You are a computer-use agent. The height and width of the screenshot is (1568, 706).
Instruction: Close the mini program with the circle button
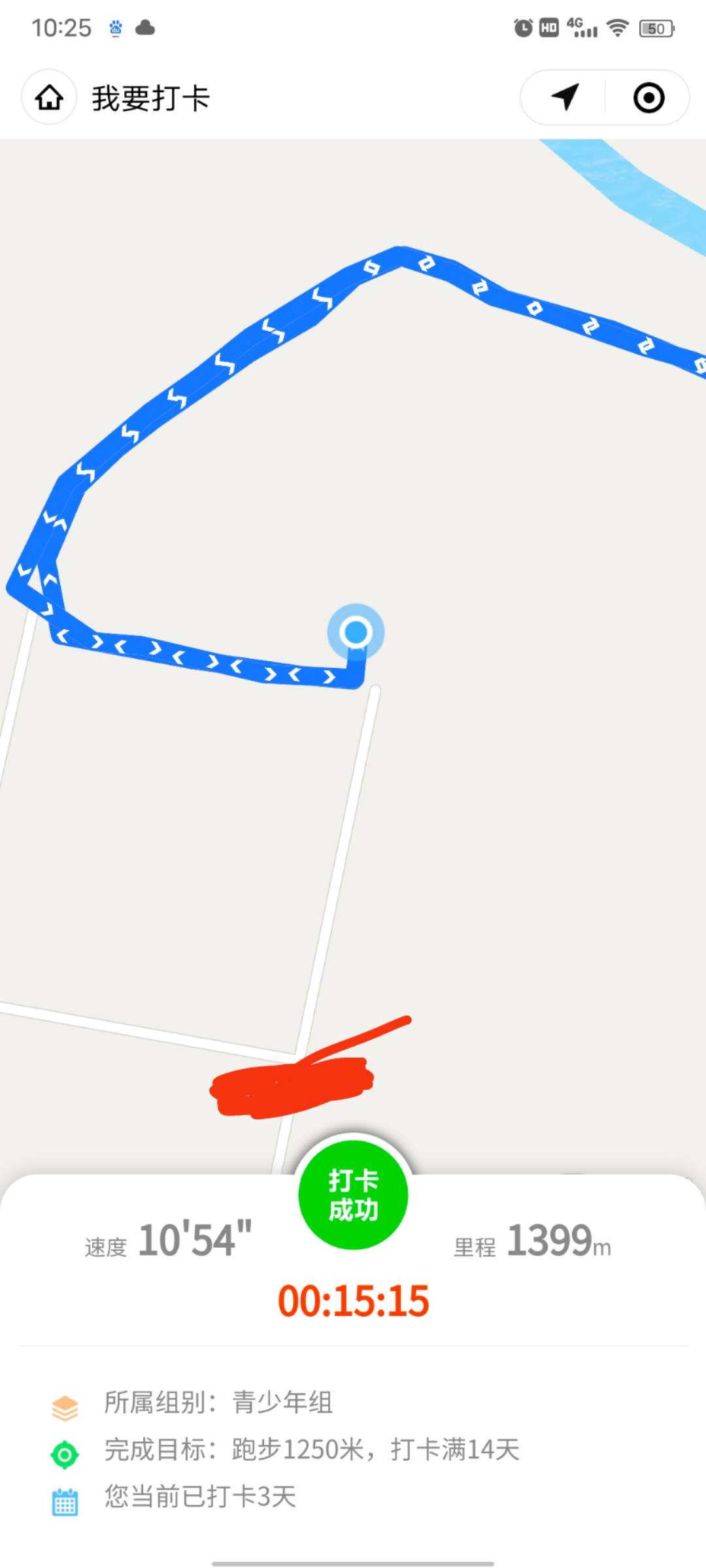[x=648, y=98]
